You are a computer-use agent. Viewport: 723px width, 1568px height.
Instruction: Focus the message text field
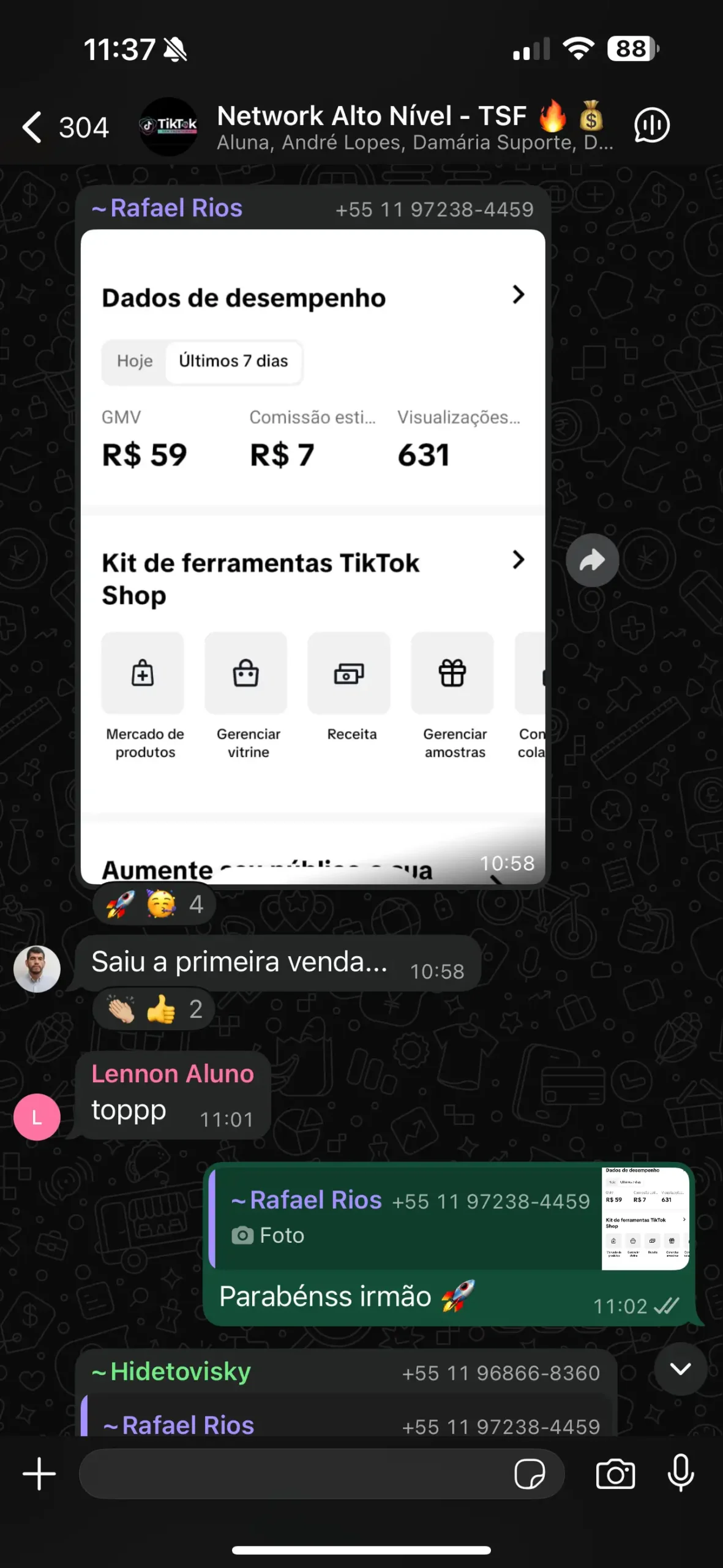coord(294,1474)
